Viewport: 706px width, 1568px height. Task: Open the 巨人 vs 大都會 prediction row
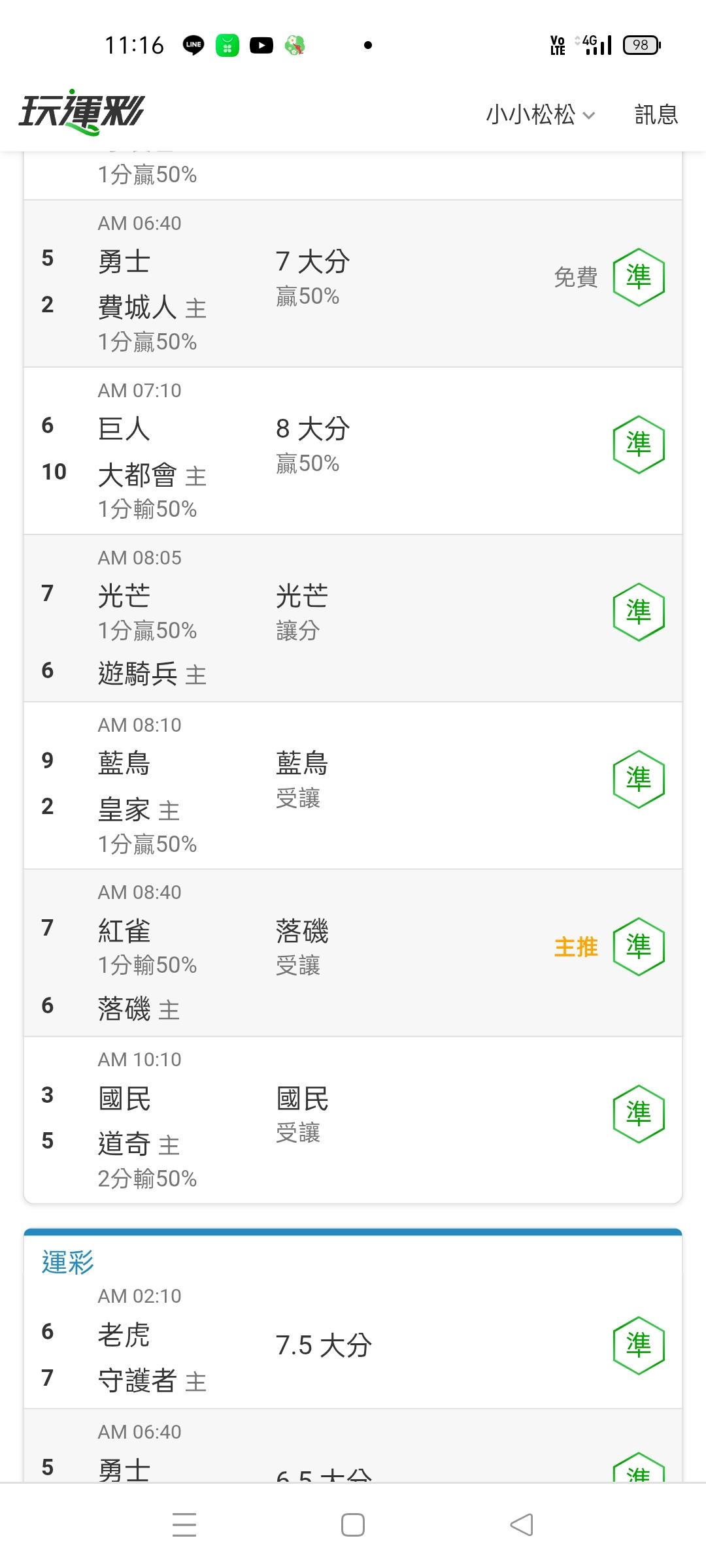[x=353, y=451]
